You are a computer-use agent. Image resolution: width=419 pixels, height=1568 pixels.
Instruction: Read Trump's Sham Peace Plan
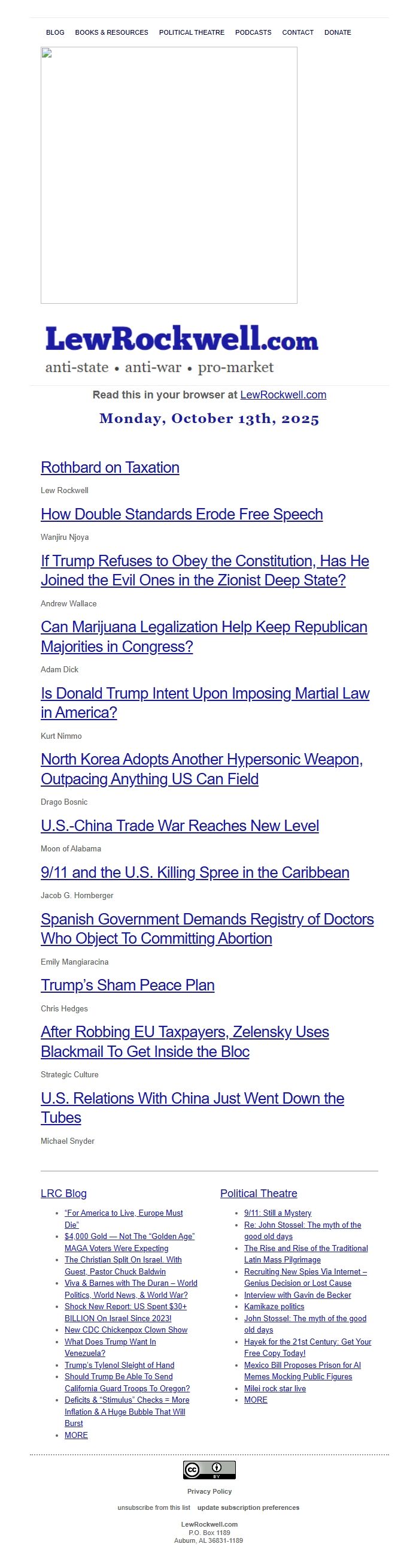tap(127, 985)
